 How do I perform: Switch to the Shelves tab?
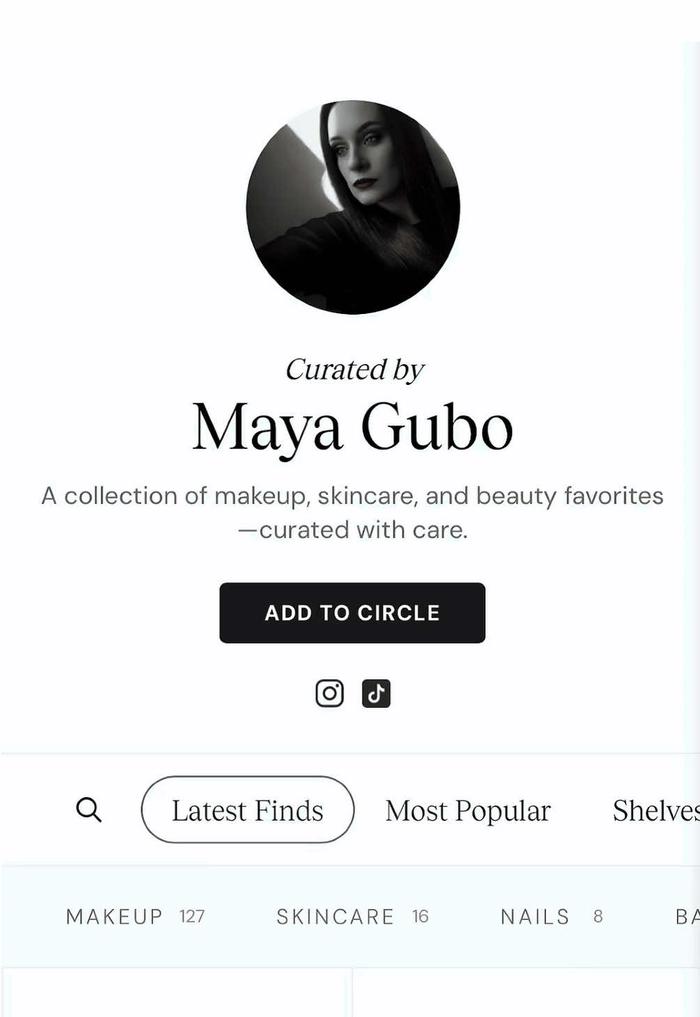[x=654, y=811]
